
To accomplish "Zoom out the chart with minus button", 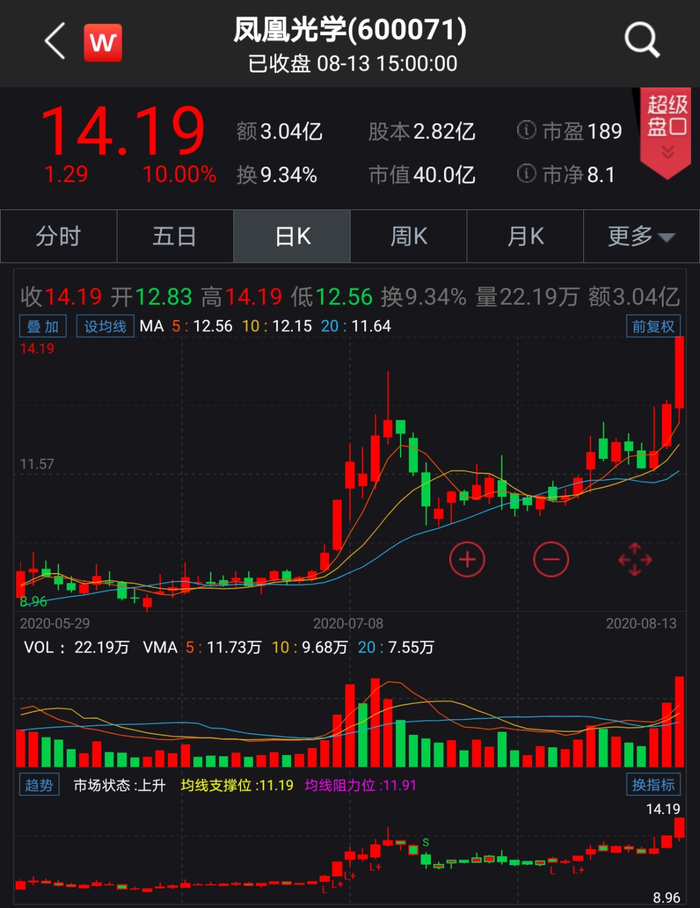I will pyautogui.click(x=551, y=559).
